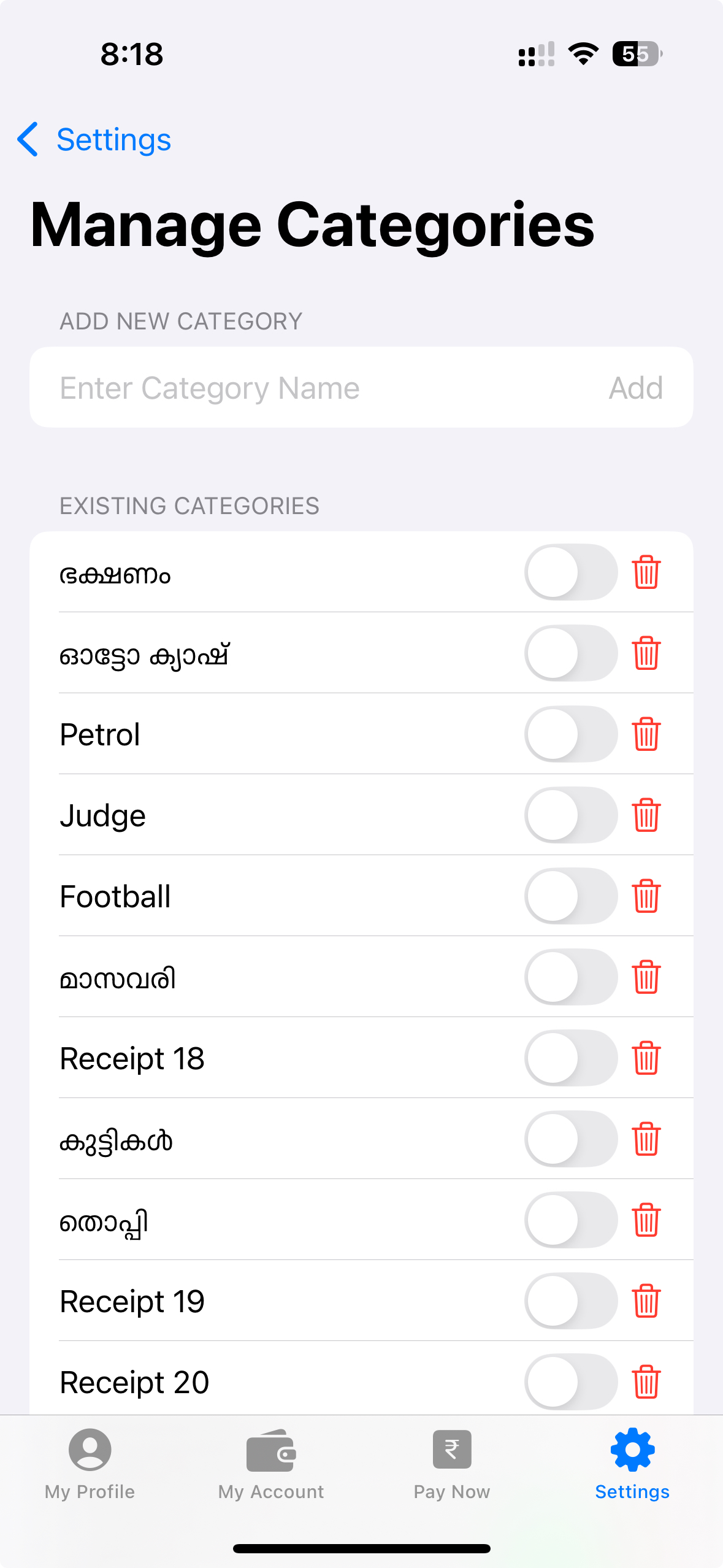Delete the Judge category
This screenshot has width=723, height=1568.
click(x=646, y=815)
